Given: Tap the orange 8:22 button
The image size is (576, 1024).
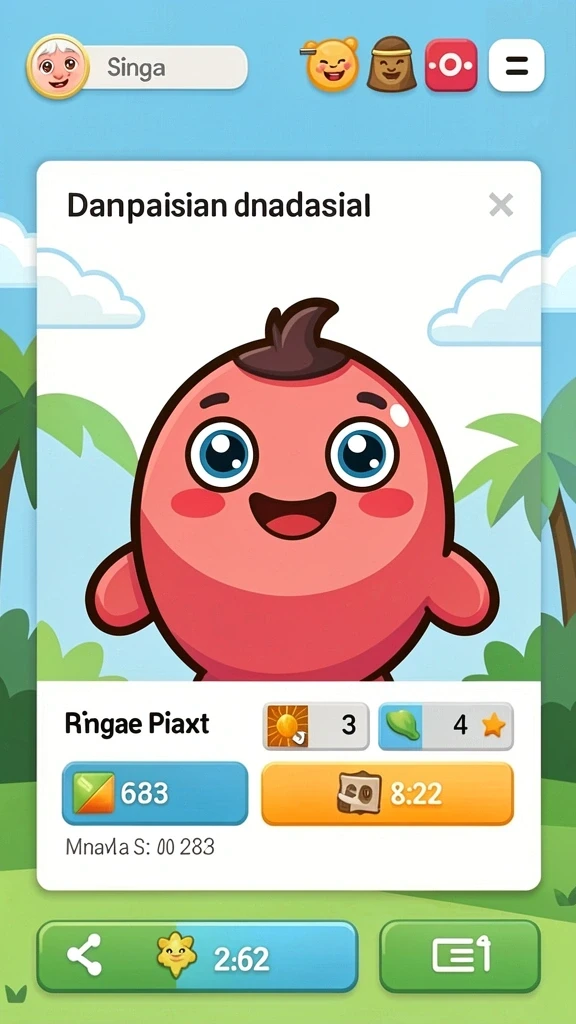Looking at the screenshot, I should 387,793.
